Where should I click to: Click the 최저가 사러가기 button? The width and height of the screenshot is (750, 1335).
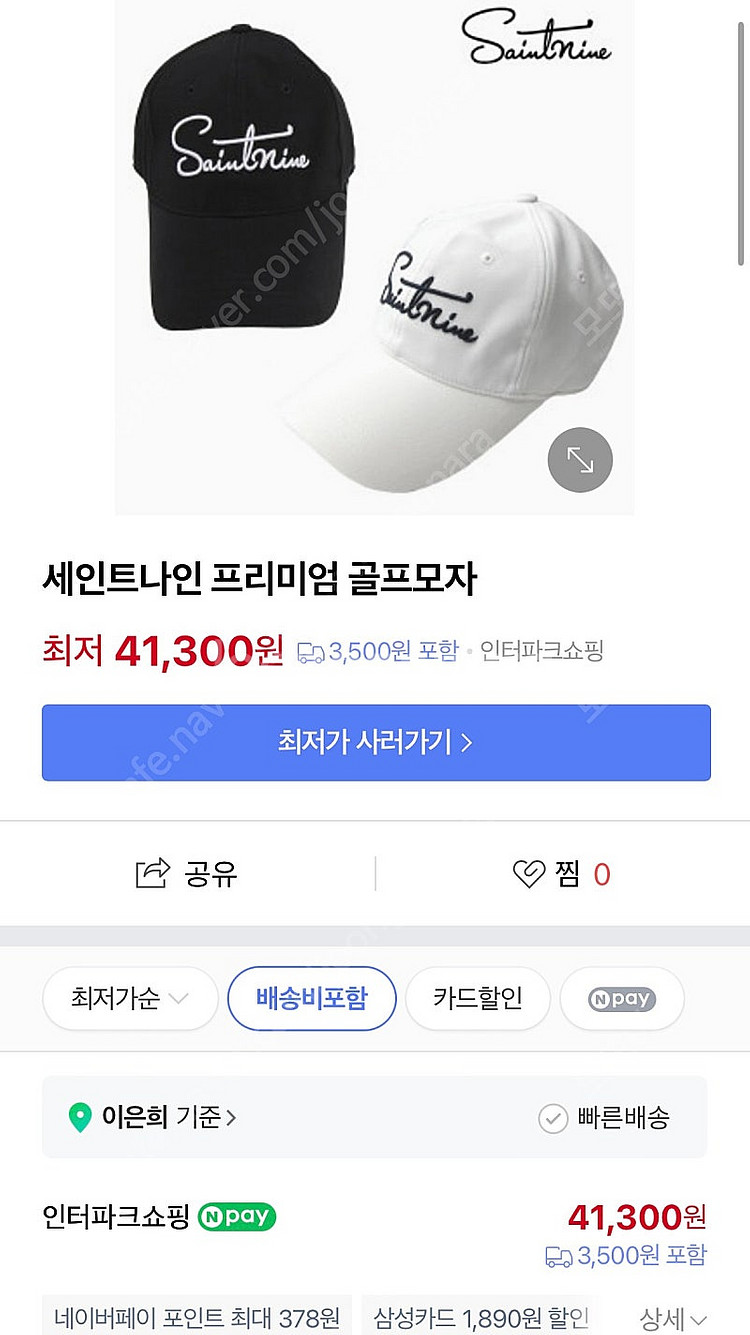point(375,742)
